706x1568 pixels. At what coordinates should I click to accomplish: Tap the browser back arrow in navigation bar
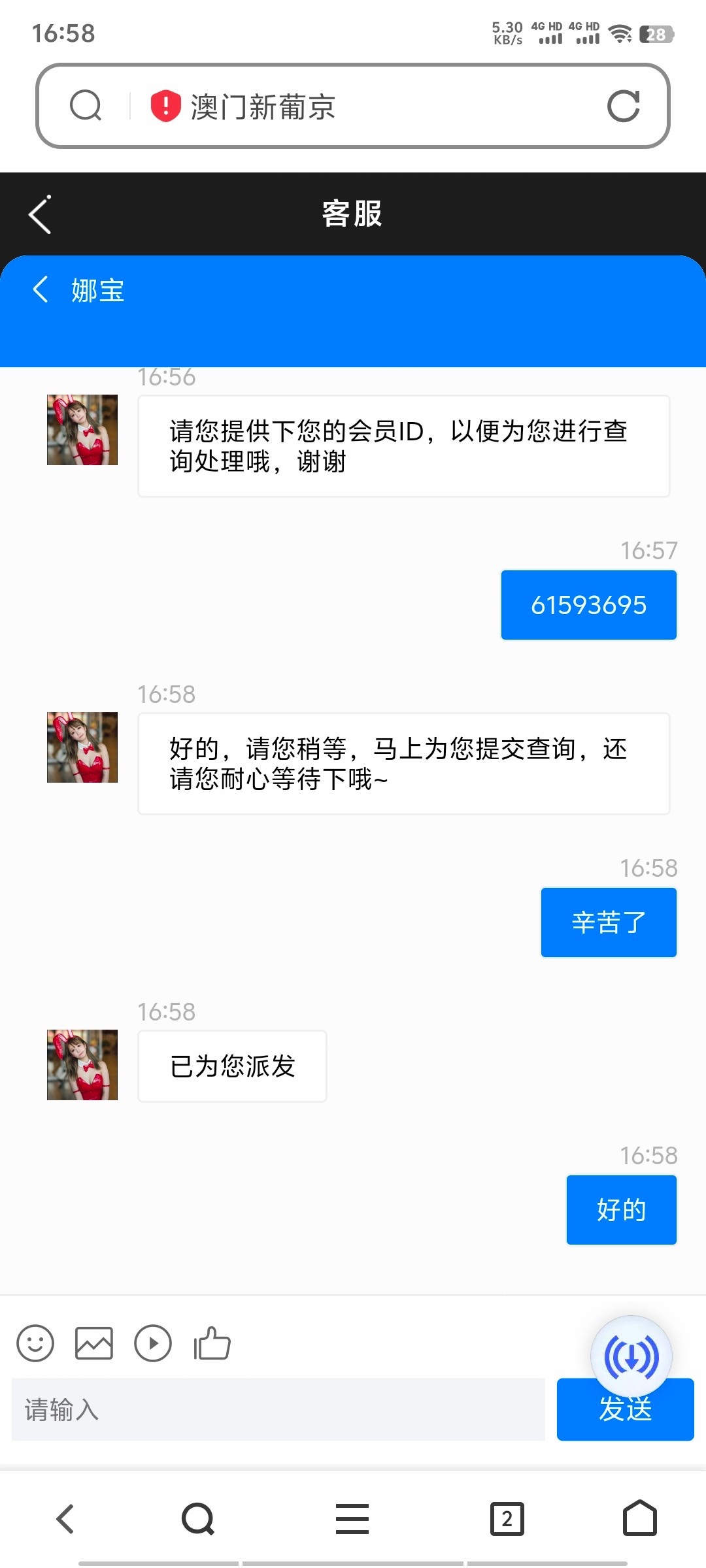coord(64,1519)
